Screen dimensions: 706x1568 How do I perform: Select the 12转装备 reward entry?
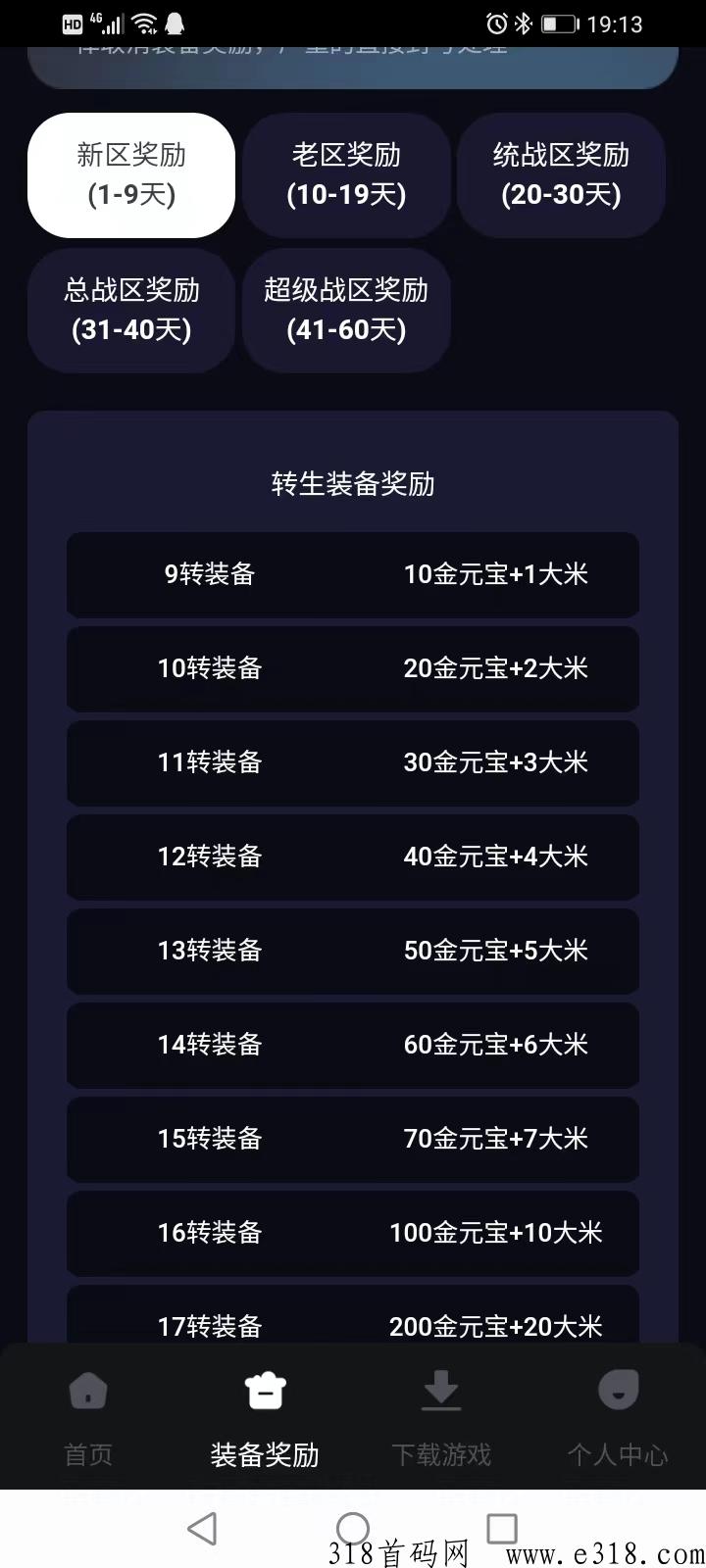(x=351, y=857)
